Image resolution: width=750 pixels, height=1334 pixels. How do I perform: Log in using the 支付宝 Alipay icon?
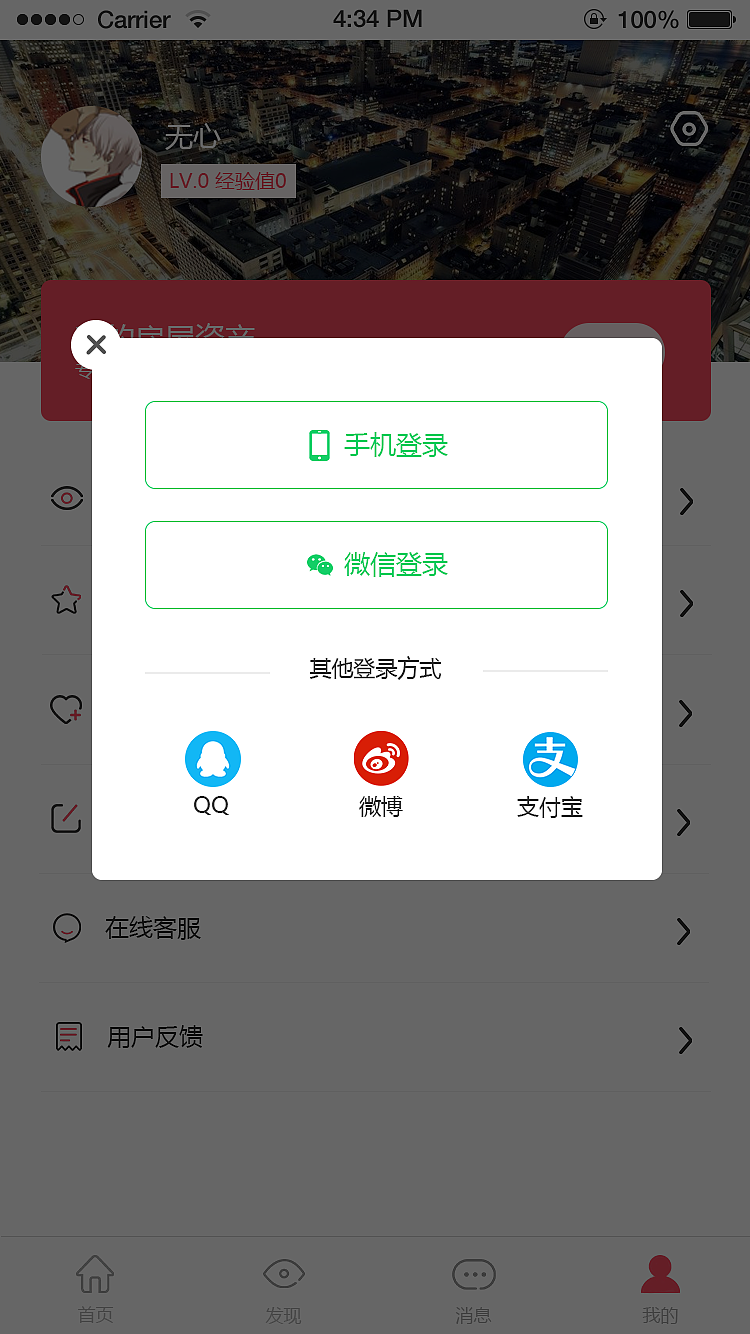[x=550, y=758]
